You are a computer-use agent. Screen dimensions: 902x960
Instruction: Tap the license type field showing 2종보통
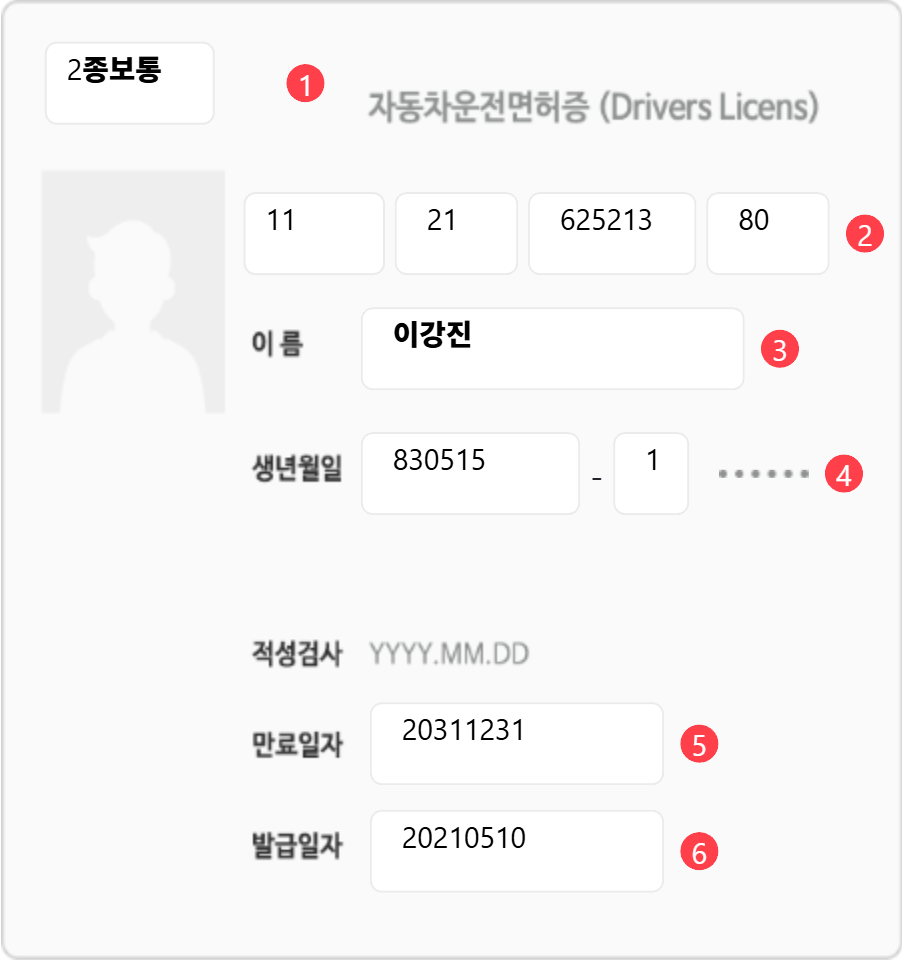(130, 83)
